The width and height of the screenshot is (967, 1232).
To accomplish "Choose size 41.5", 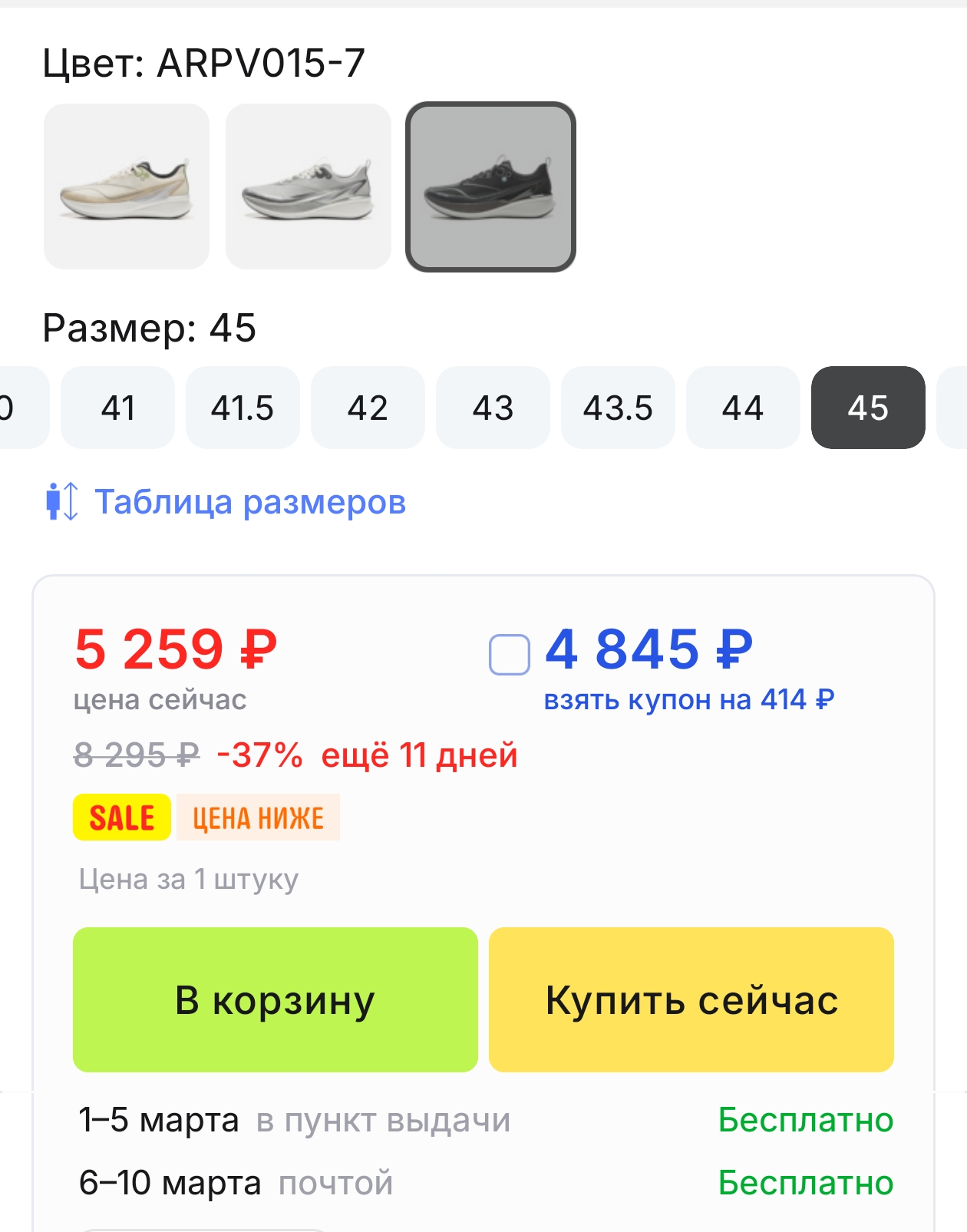I will coord(243,408).
